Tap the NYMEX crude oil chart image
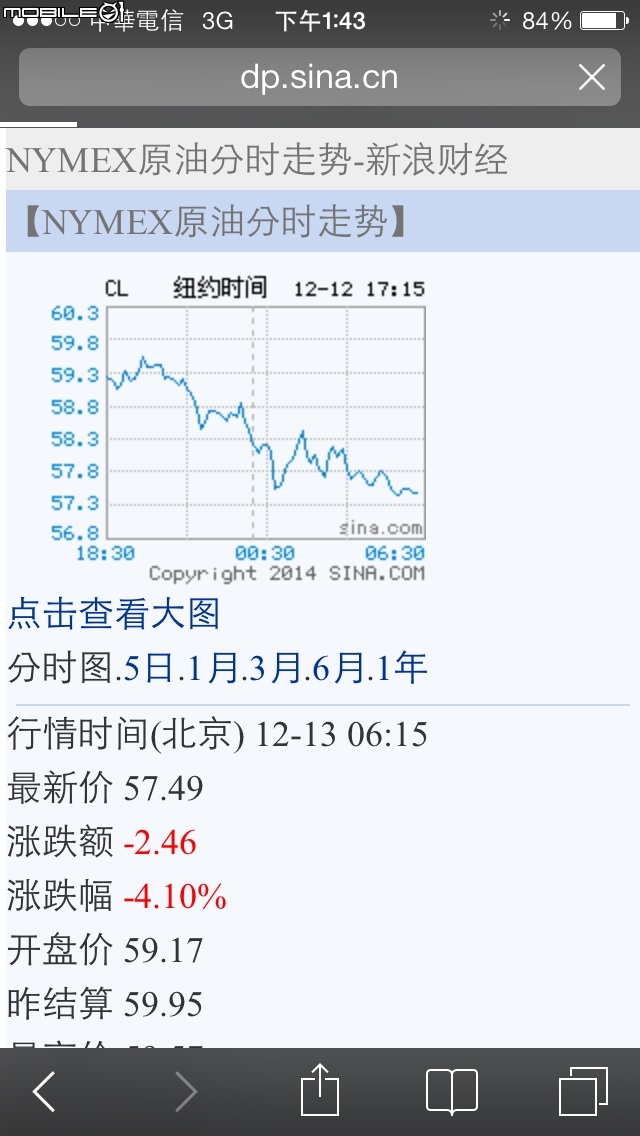 click(238, 428)
